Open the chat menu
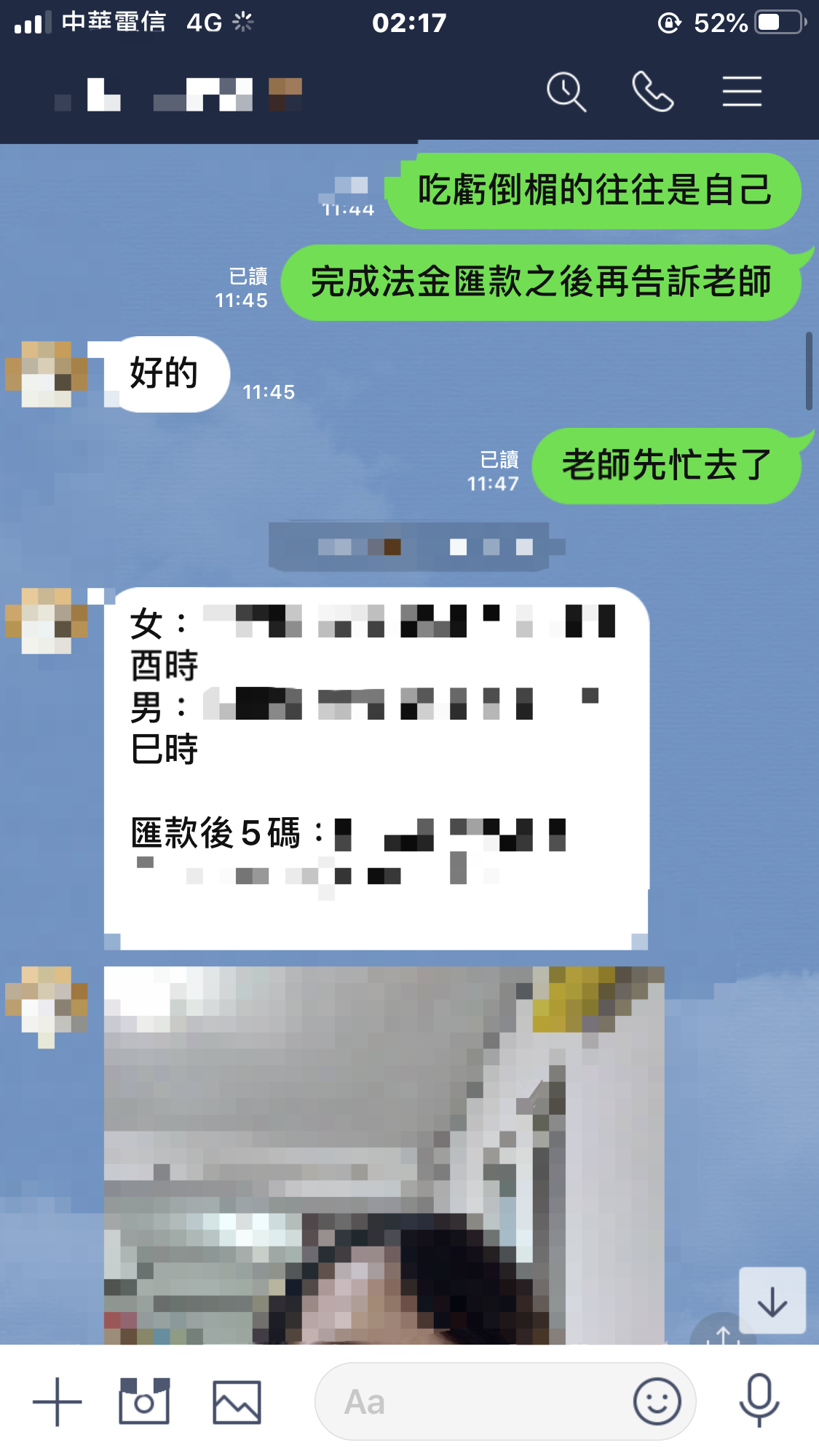 (742, 92)
